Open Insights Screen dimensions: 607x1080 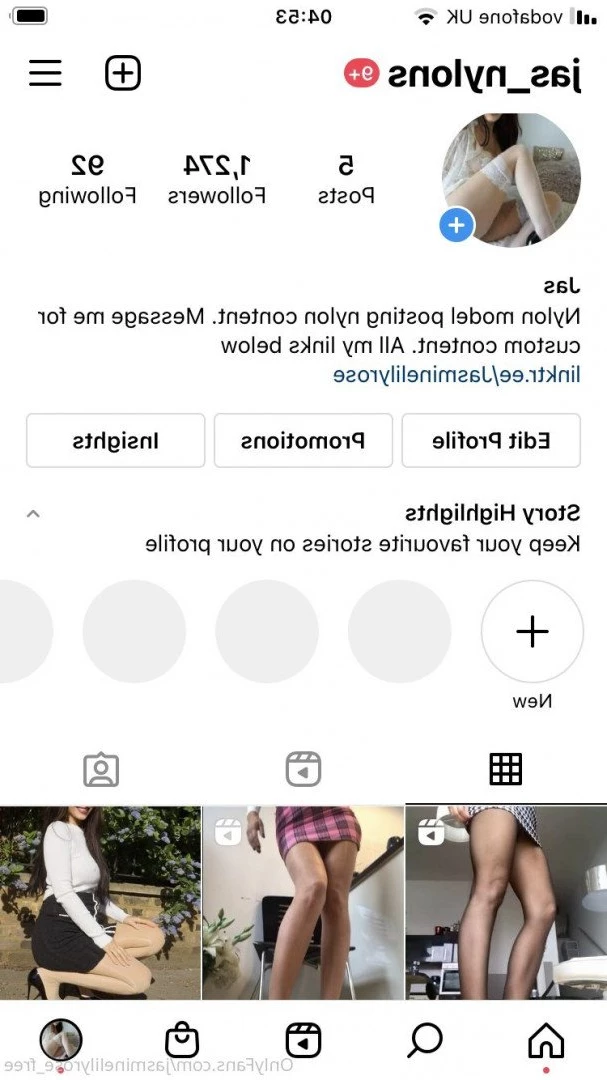pos(115,441)
